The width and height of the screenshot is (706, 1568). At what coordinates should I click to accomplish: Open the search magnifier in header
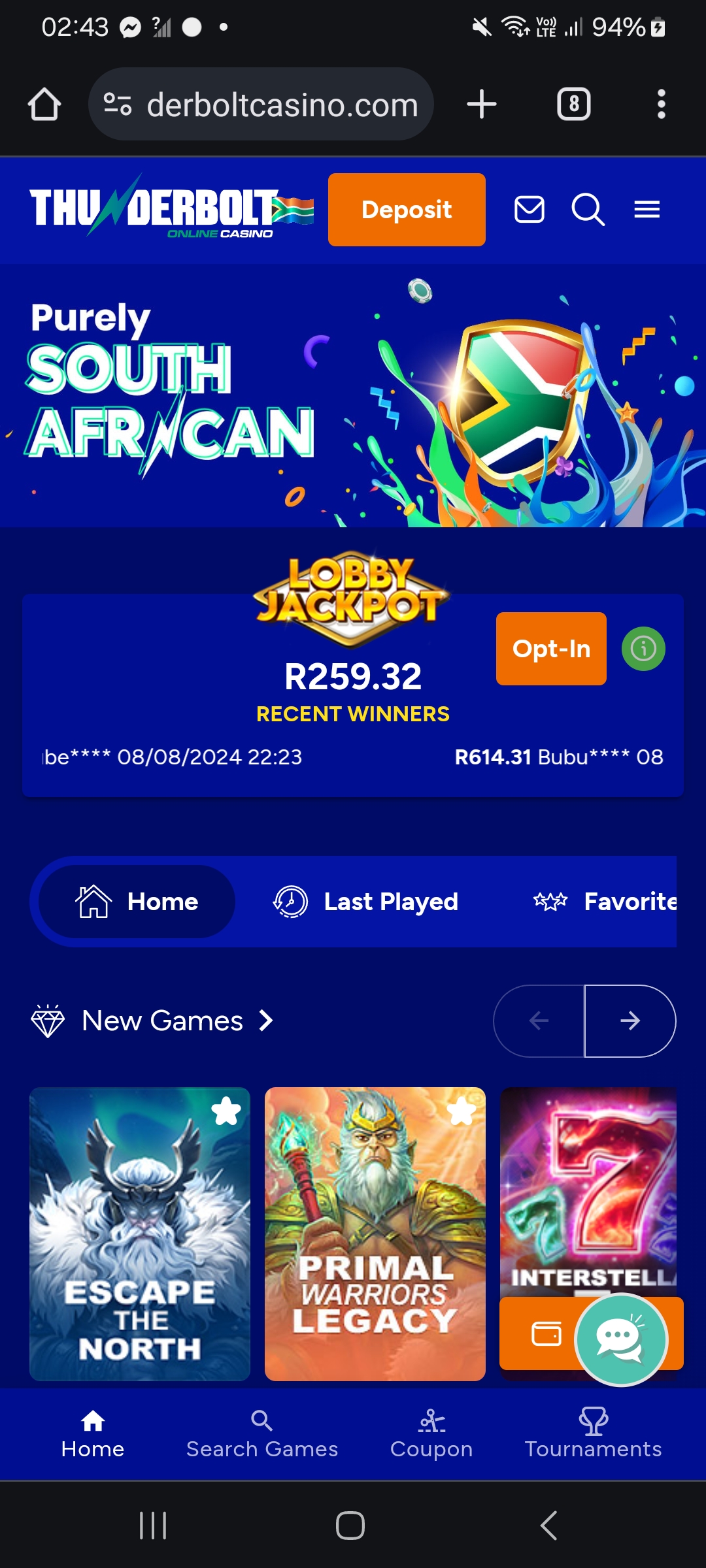pyautogui.click(x=588, y=210)
